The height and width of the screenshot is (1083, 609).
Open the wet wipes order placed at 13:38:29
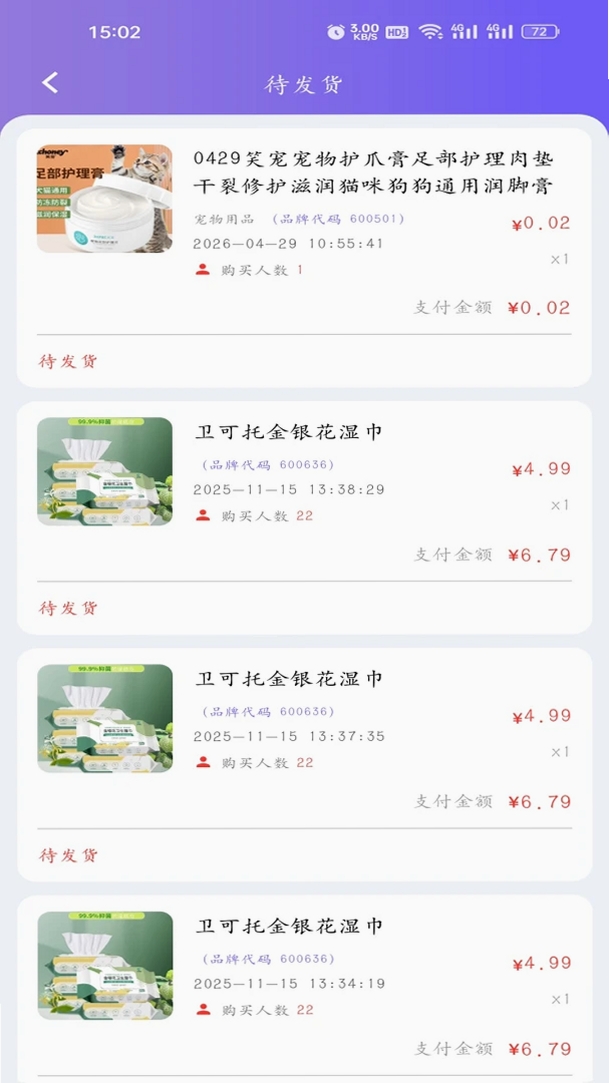pos(304,517)
